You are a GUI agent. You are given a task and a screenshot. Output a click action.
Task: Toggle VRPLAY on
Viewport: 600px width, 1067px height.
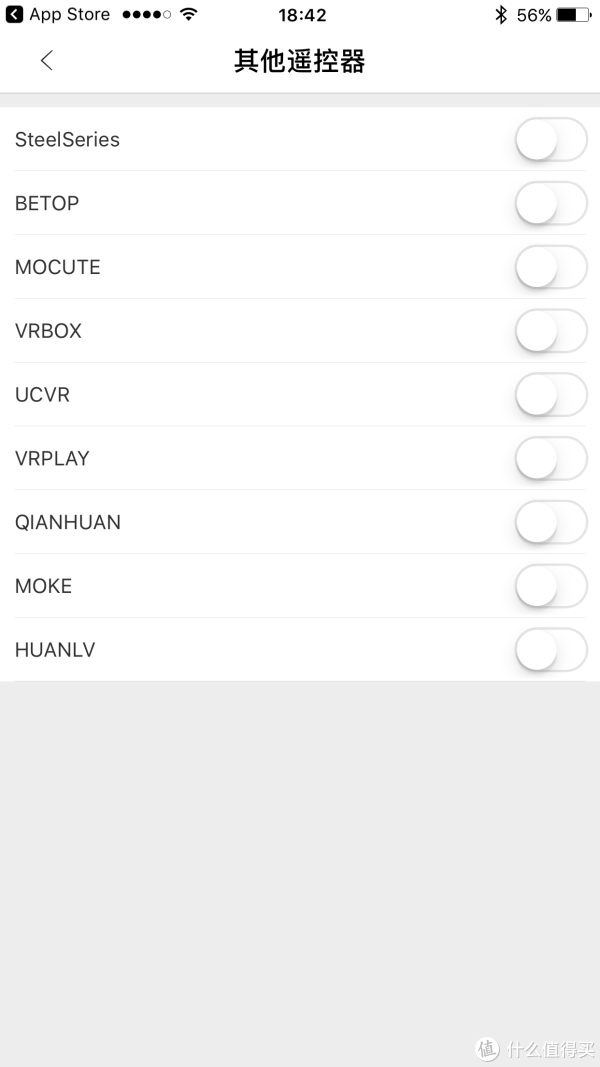pos(551,458)
